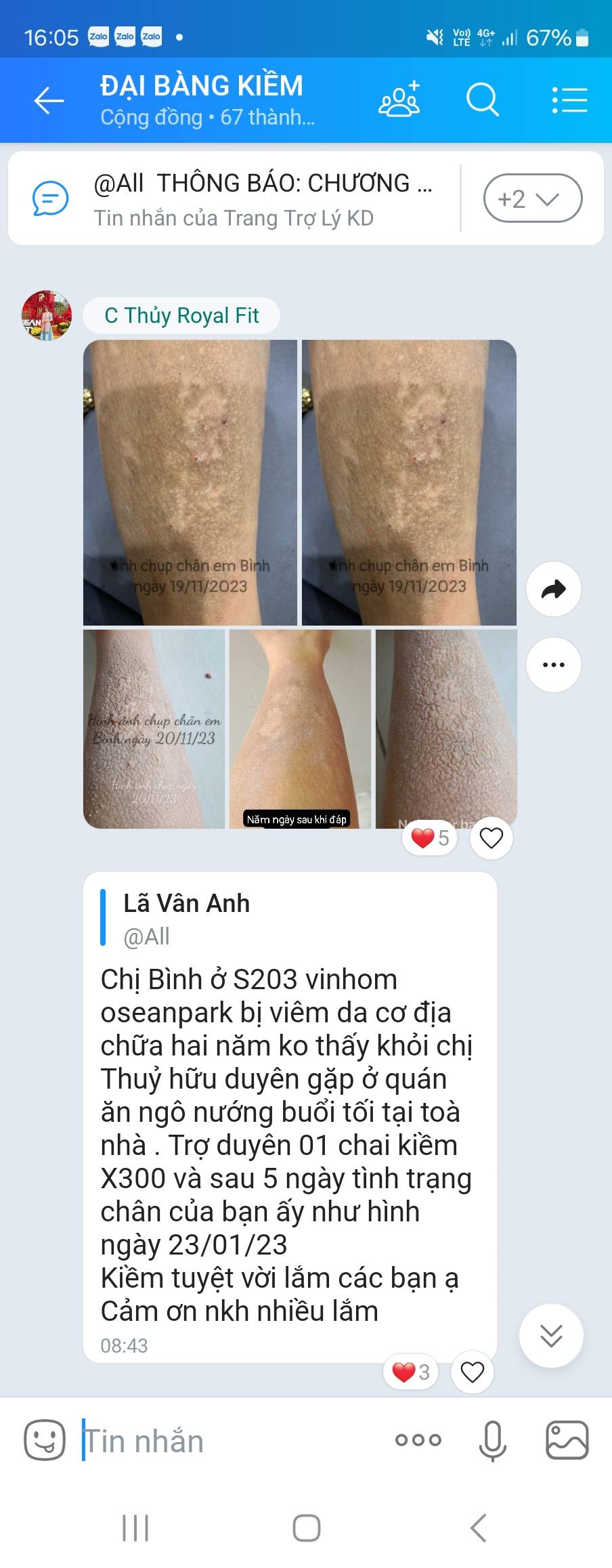The height and width of the screenshot is (1568, 612).
Task: Add members to the group
Action: pyautogui.click(x=399, y=100)
